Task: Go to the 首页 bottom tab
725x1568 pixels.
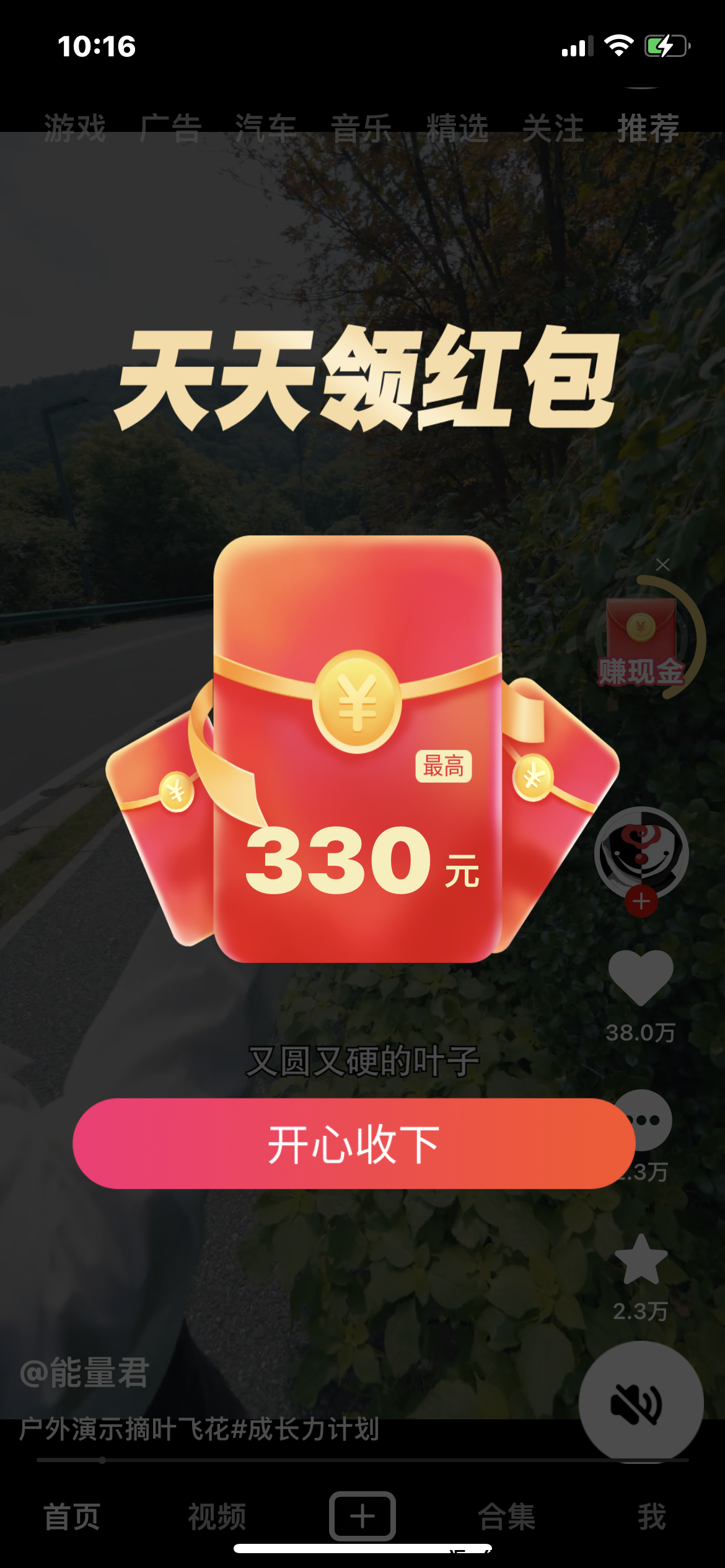Action: point(72,1517)
